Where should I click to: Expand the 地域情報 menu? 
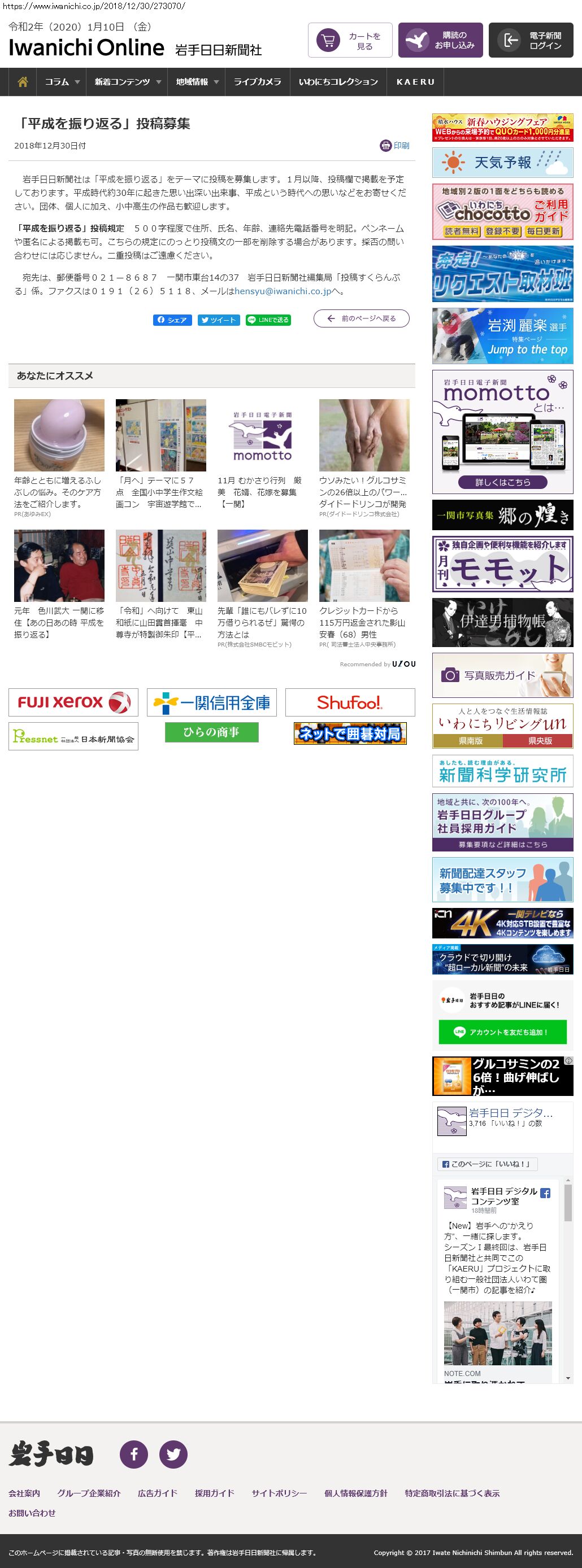[x=196, y=81]
